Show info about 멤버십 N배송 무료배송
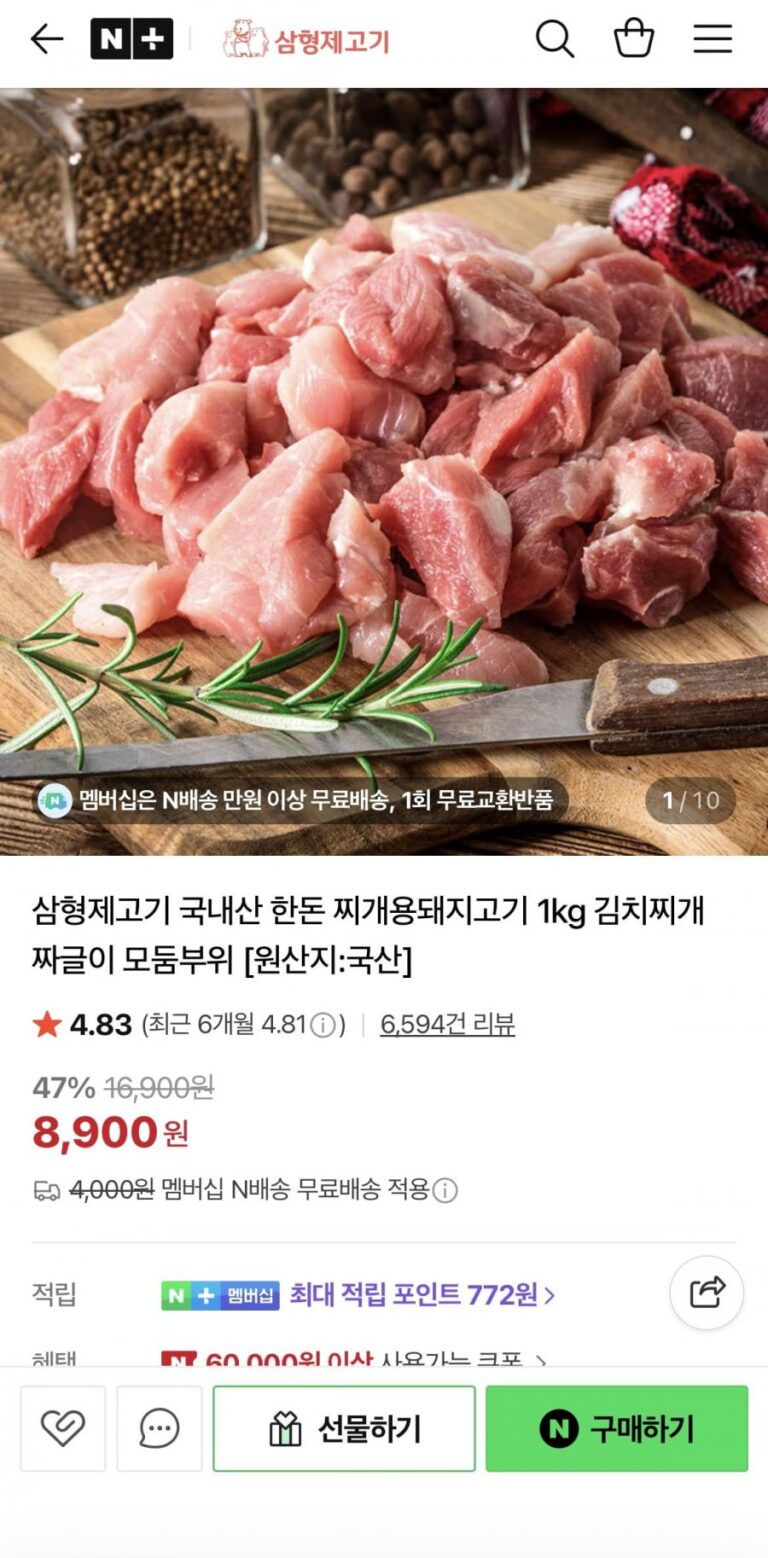The image size is (768, 1558). click(445, 1190)
